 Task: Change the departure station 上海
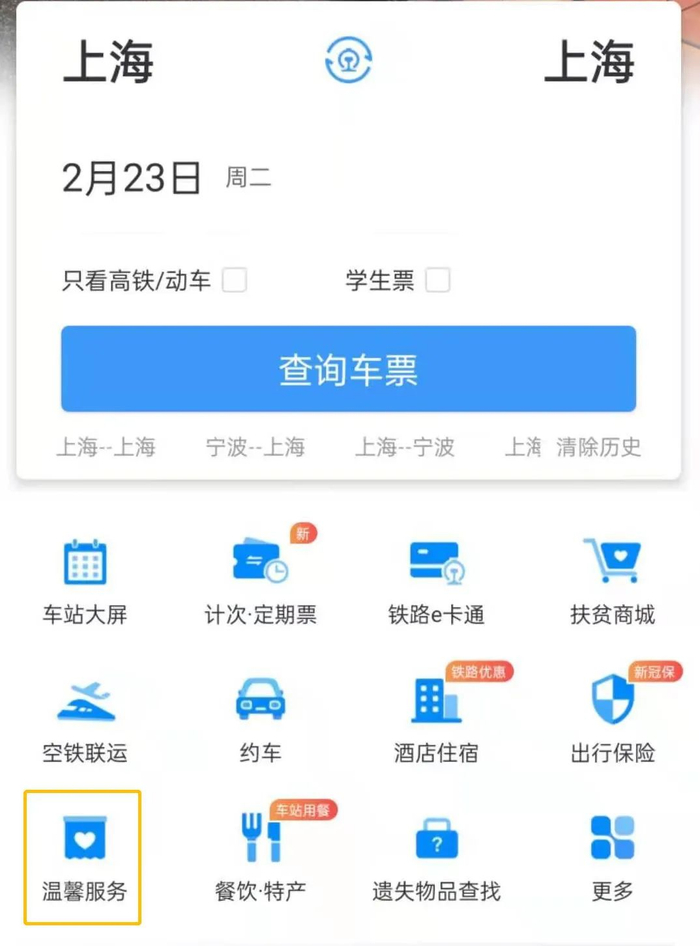[x=108, y=62]
